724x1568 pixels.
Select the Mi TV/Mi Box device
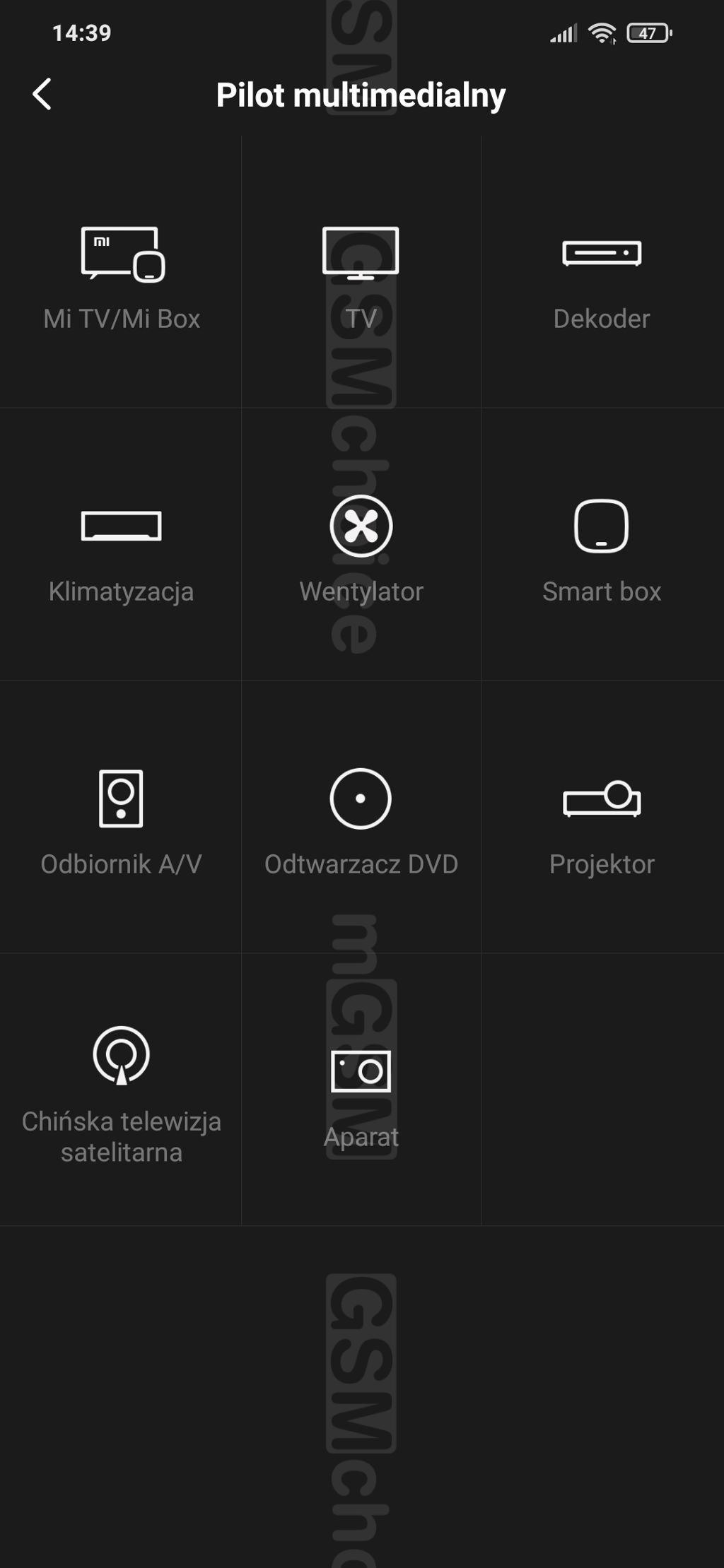(121, 272)
